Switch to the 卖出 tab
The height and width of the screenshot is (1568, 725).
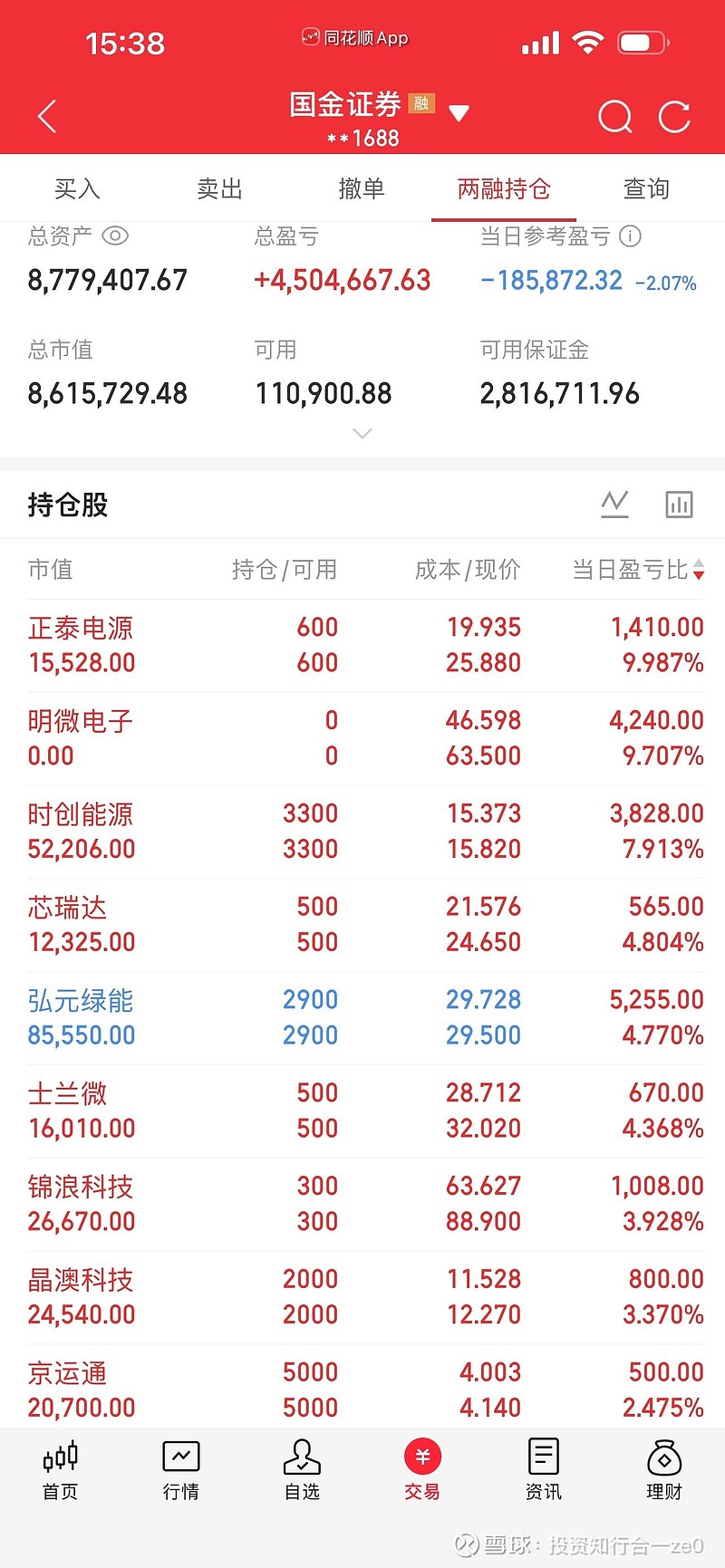click(220, 188)
